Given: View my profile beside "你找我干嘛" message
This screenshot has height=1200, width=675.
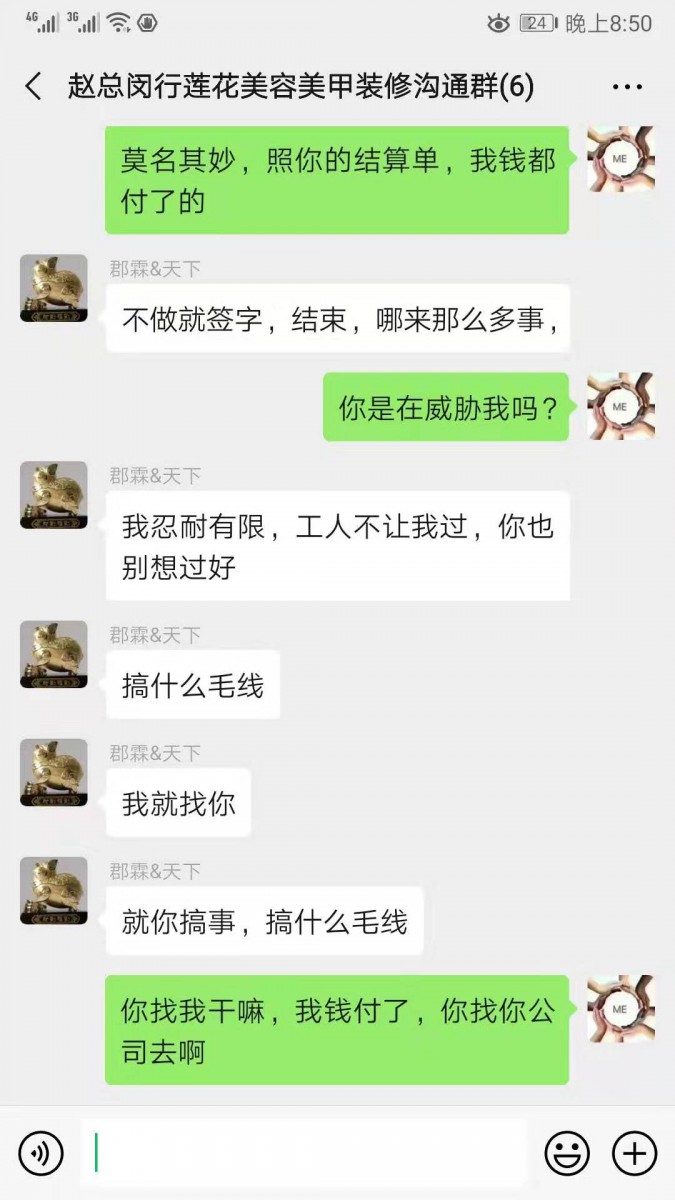Looking at the screenshot, I should pos(620,1009).
